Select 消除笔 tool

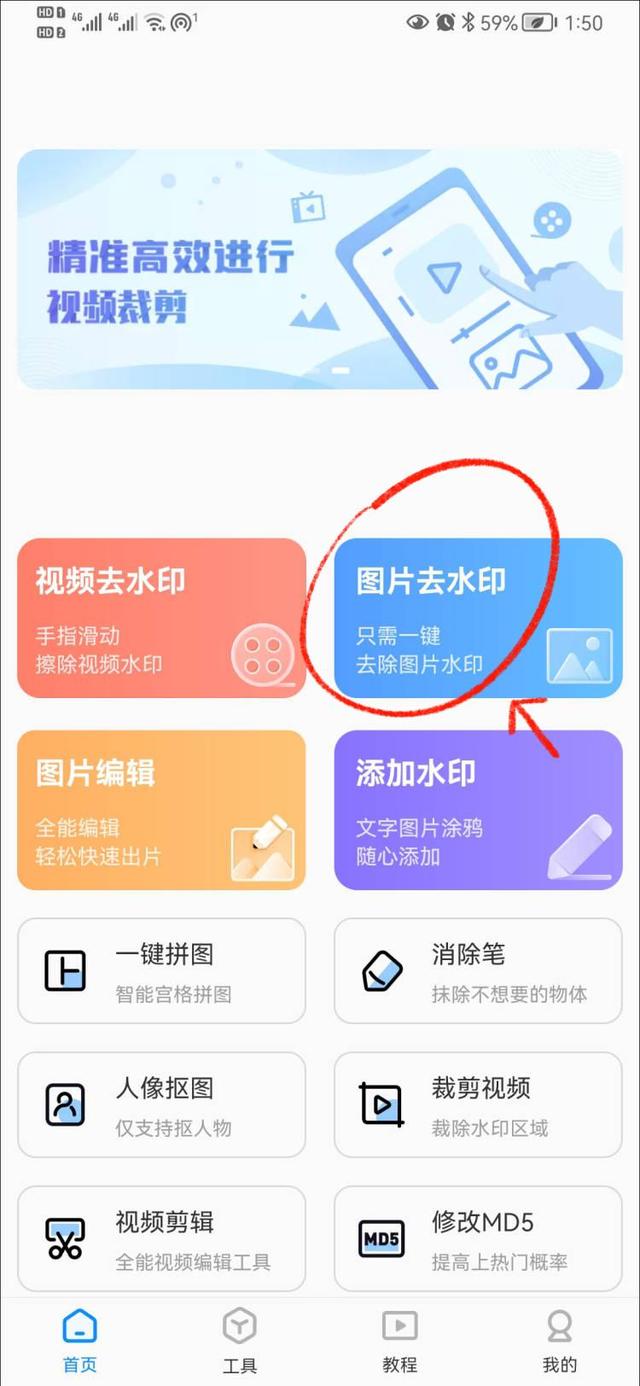477,970
